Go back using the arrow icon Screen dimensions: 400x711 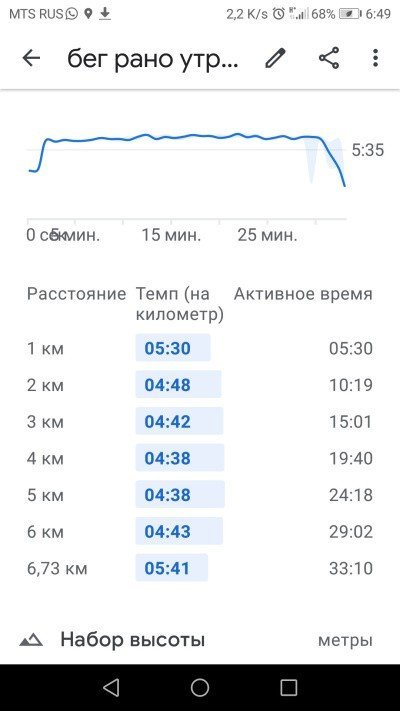click(31, 58)
